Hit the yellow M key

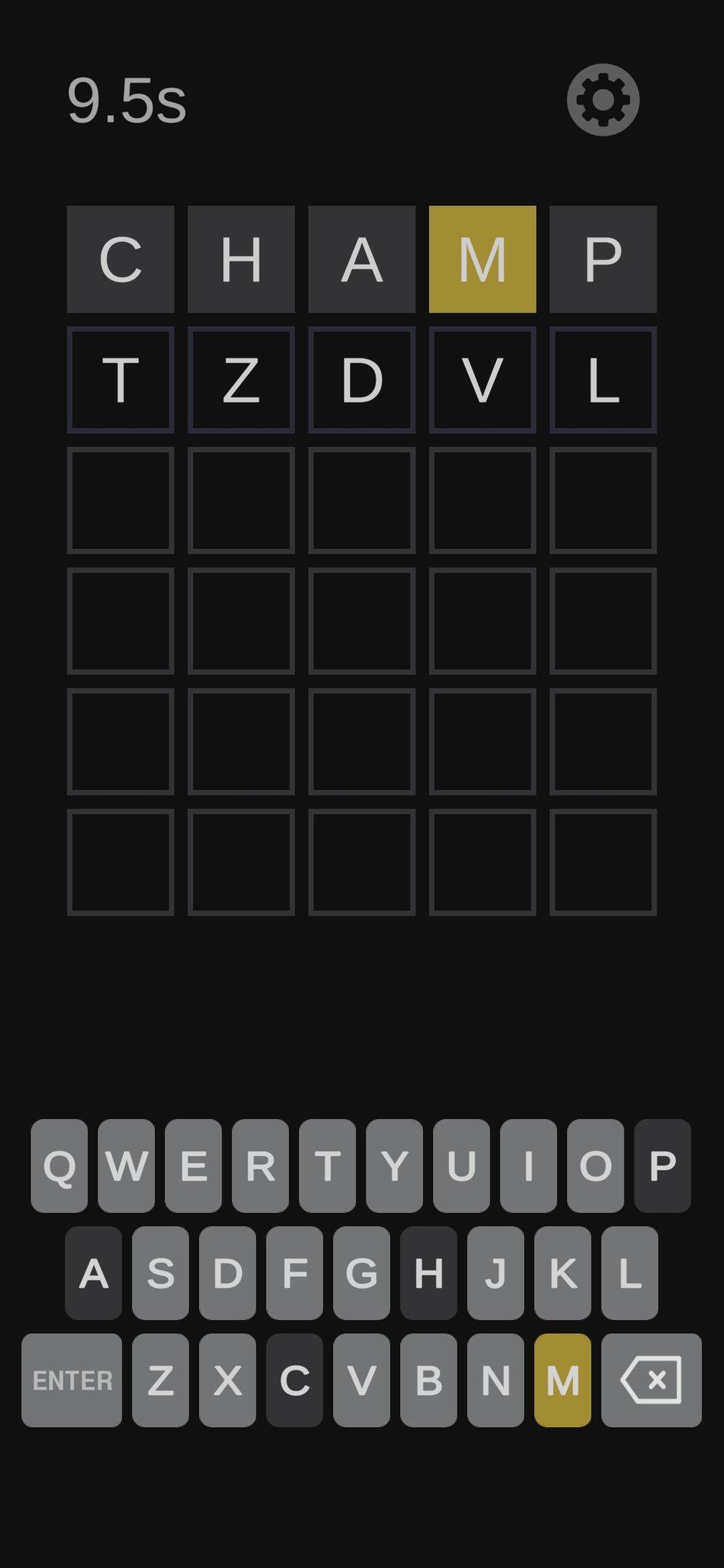[562, 1380]
